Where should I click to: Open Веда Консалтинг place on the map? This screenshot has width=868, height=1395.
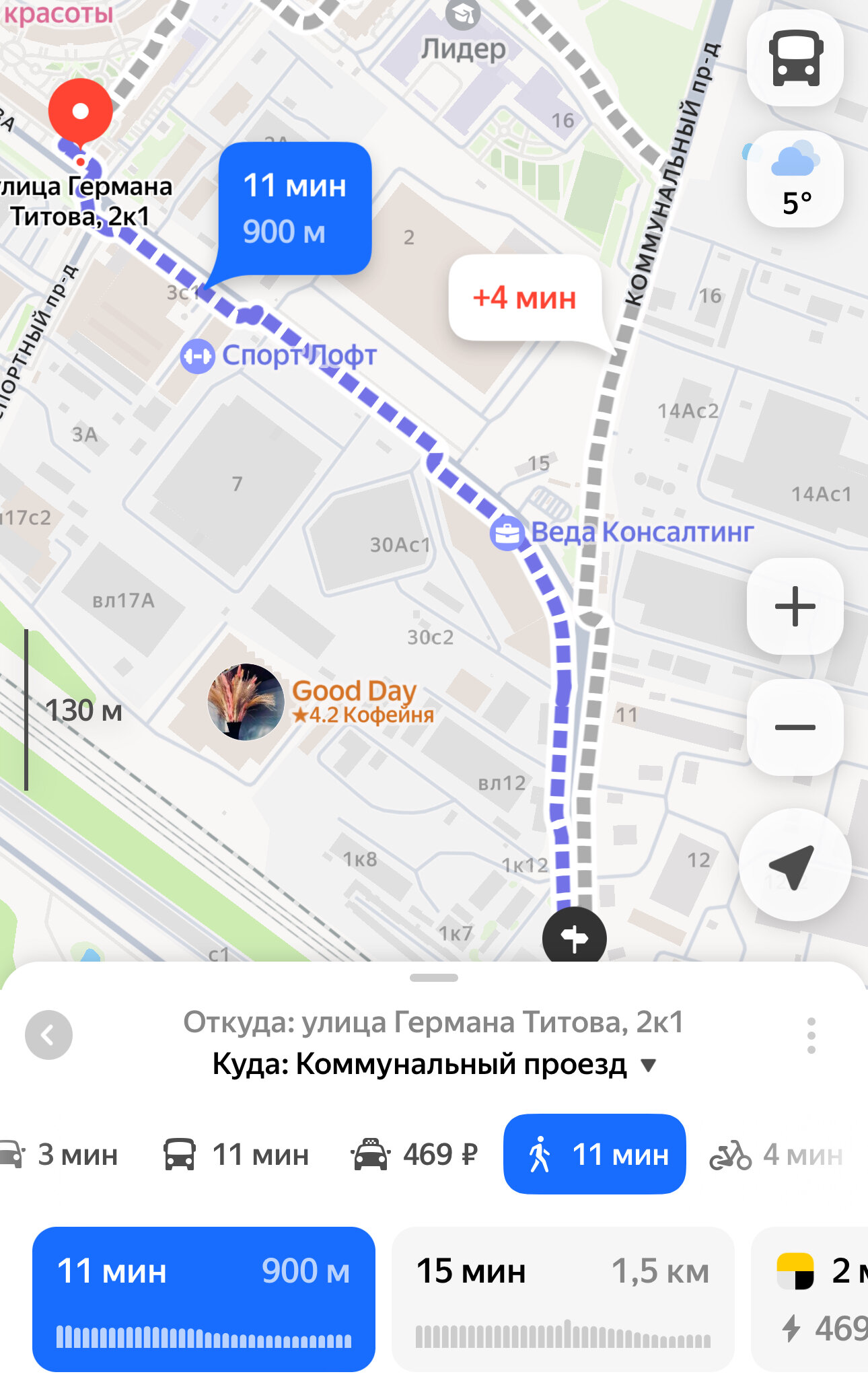pos(622,532)
